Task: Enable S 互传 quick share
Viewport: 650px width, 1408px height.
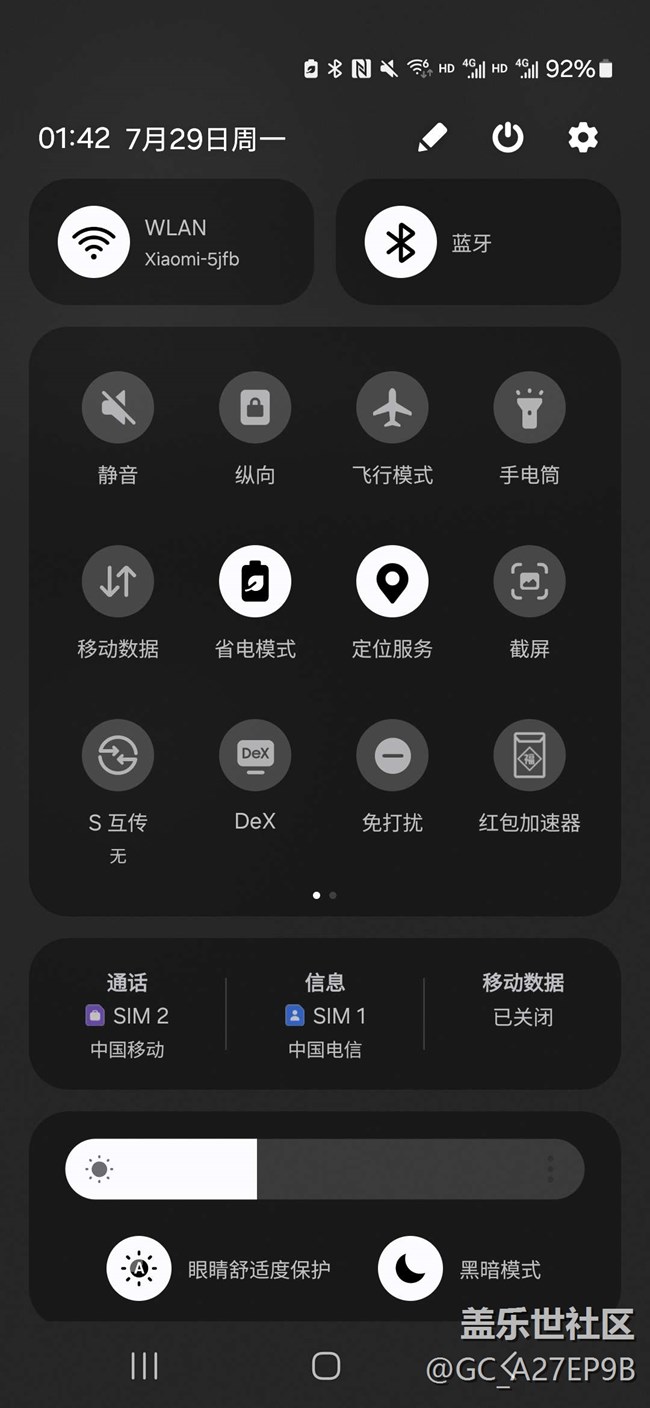Action: point(118,755)
